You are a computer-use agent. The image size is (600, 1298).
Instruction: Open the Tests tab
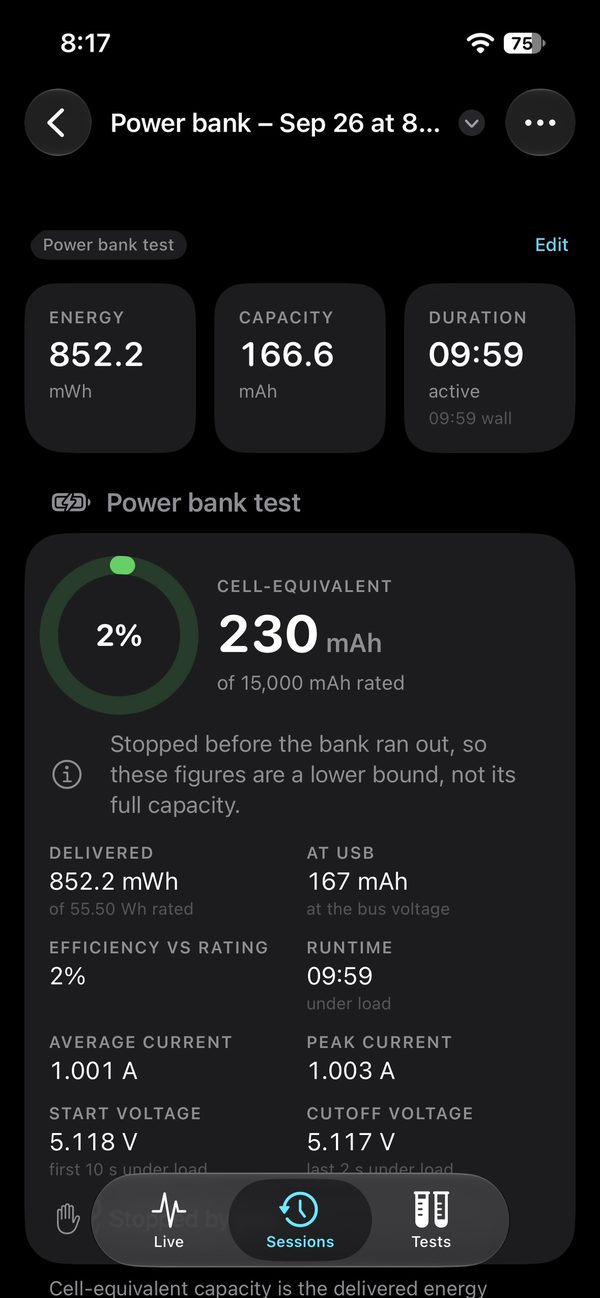[x=431, y=1220]
